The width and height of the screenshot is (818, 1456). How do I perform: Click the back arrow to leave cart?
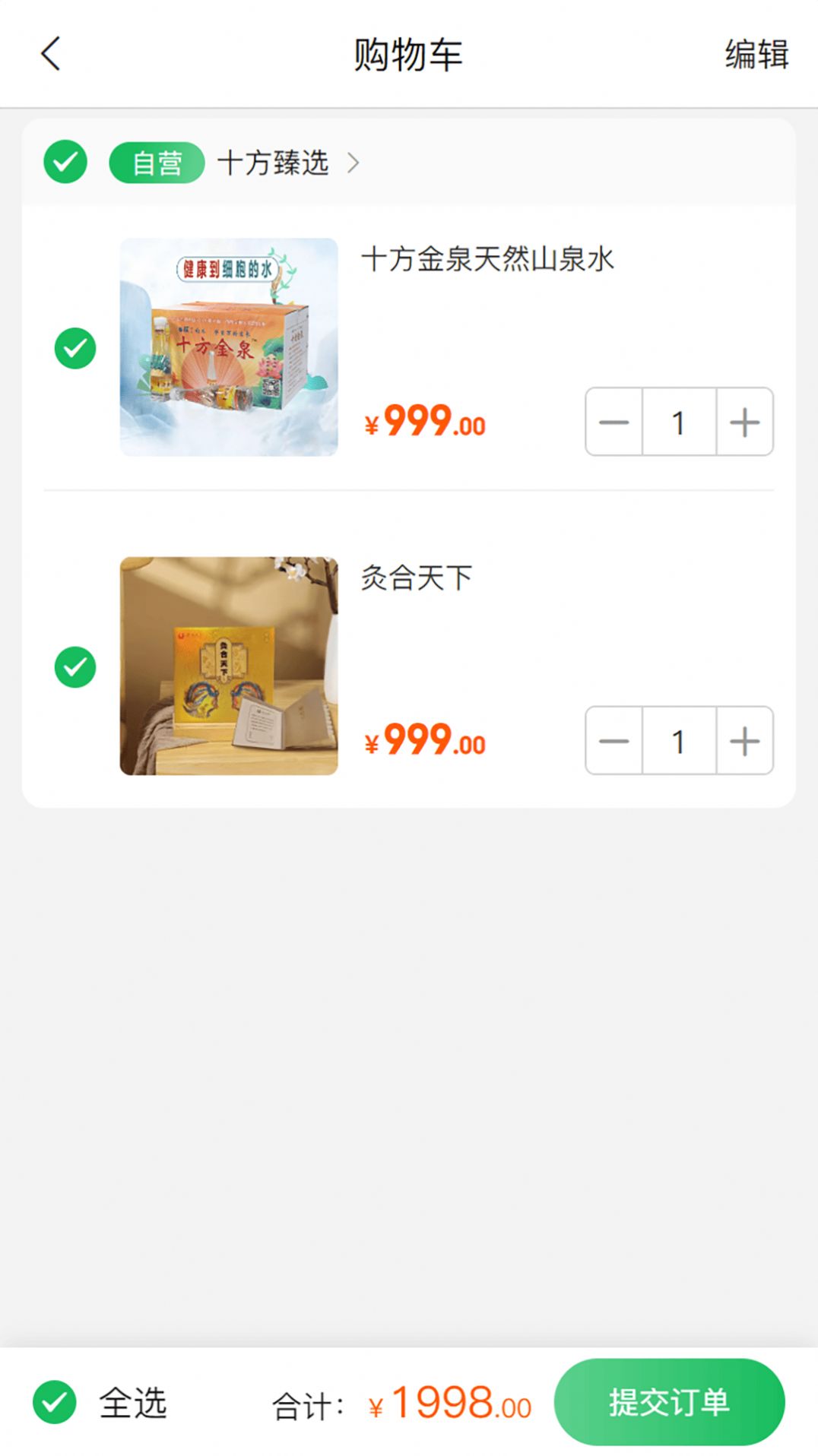[48, 55]
